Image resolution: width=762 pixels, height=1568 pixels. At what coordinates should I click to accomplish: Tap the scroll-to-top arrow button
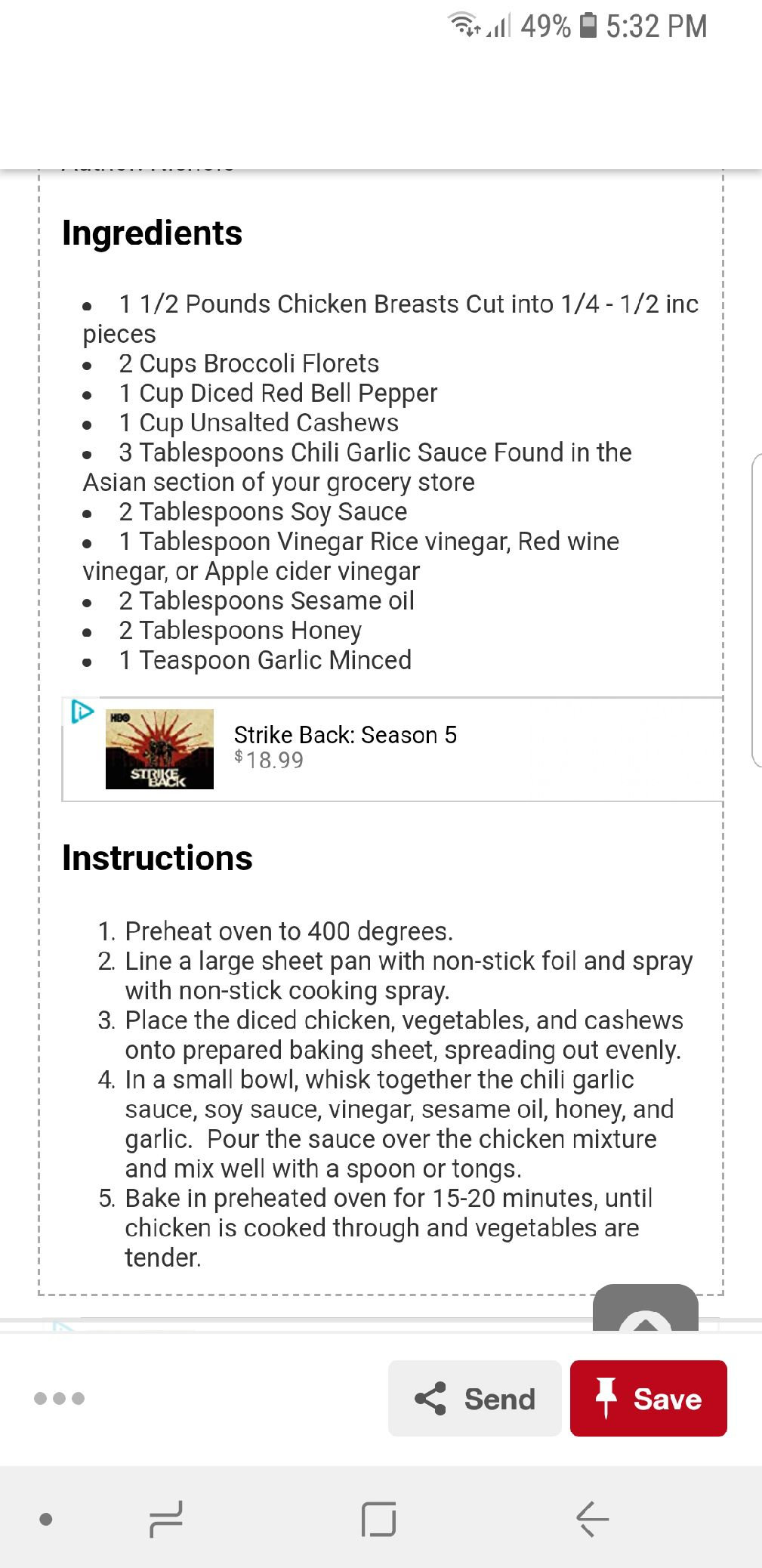click(645, 1313)
